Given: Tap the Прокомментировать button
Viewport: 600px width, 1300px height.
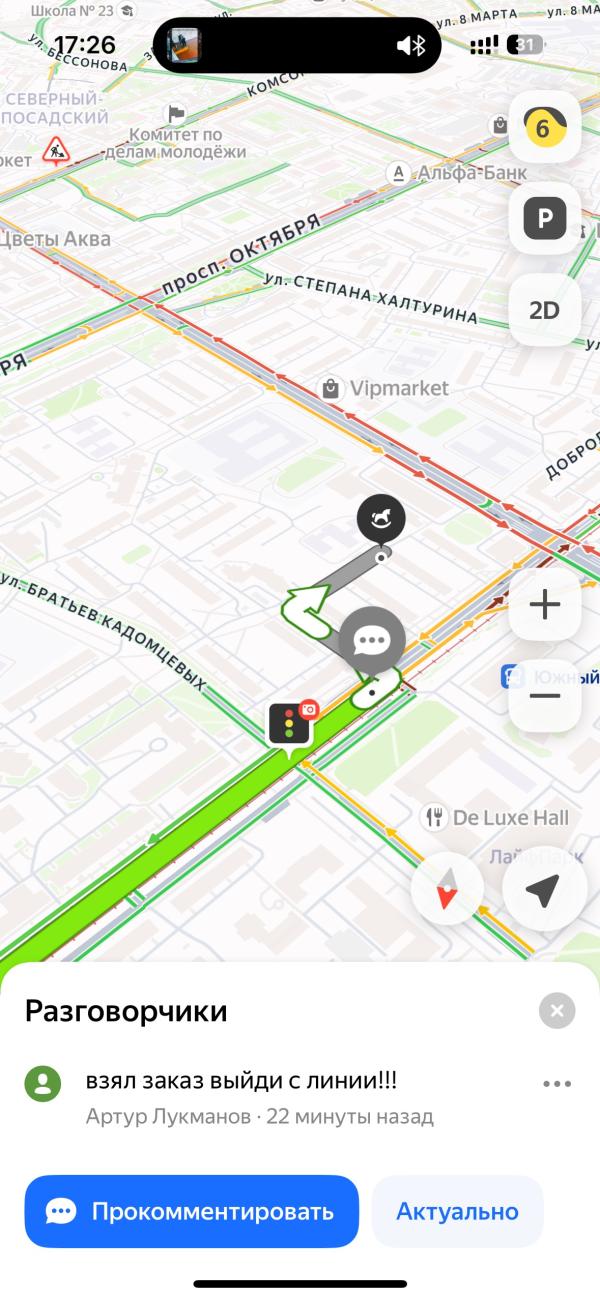Looking at the screenshot, I should 191,1211.
